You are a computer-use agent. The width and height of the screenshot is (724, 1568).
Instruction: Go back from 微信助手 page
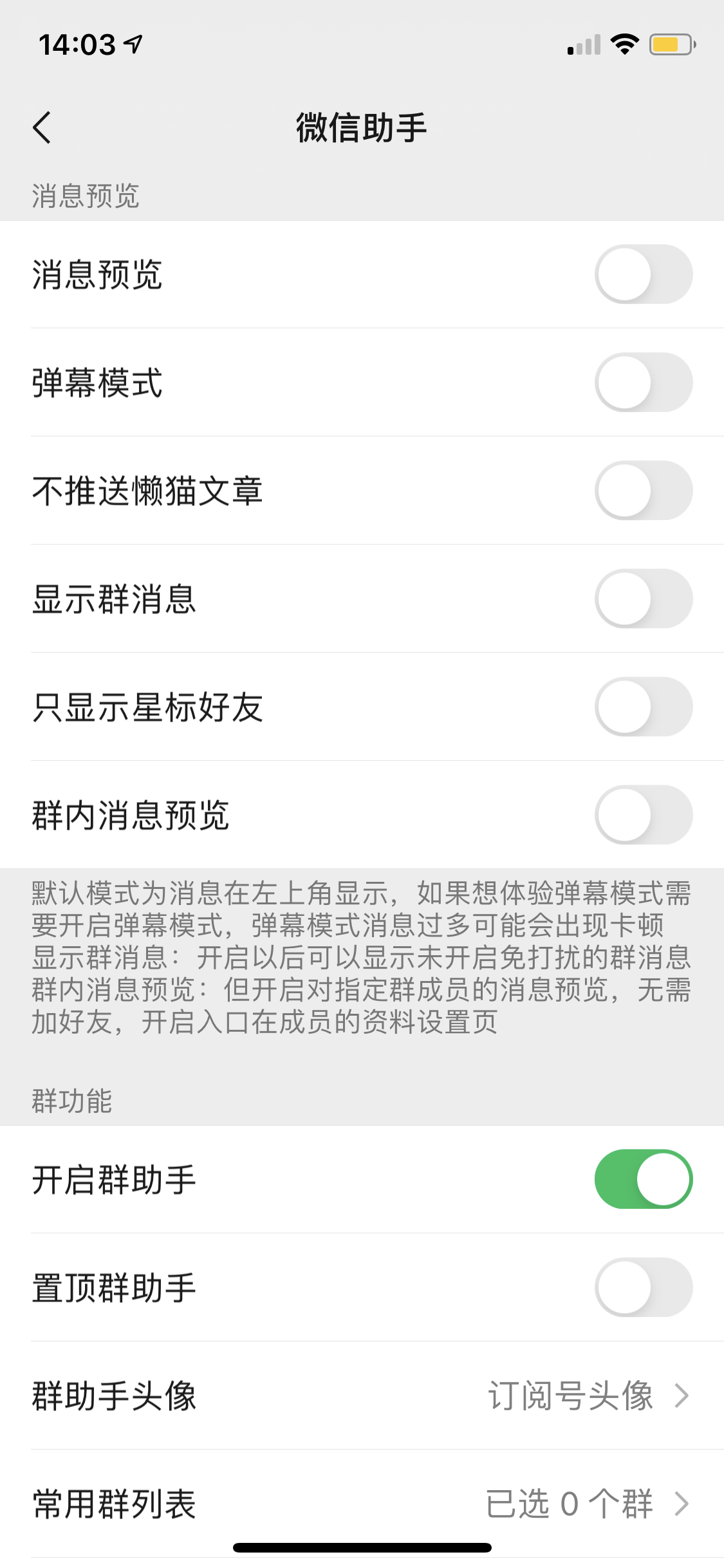click(42, 127)
